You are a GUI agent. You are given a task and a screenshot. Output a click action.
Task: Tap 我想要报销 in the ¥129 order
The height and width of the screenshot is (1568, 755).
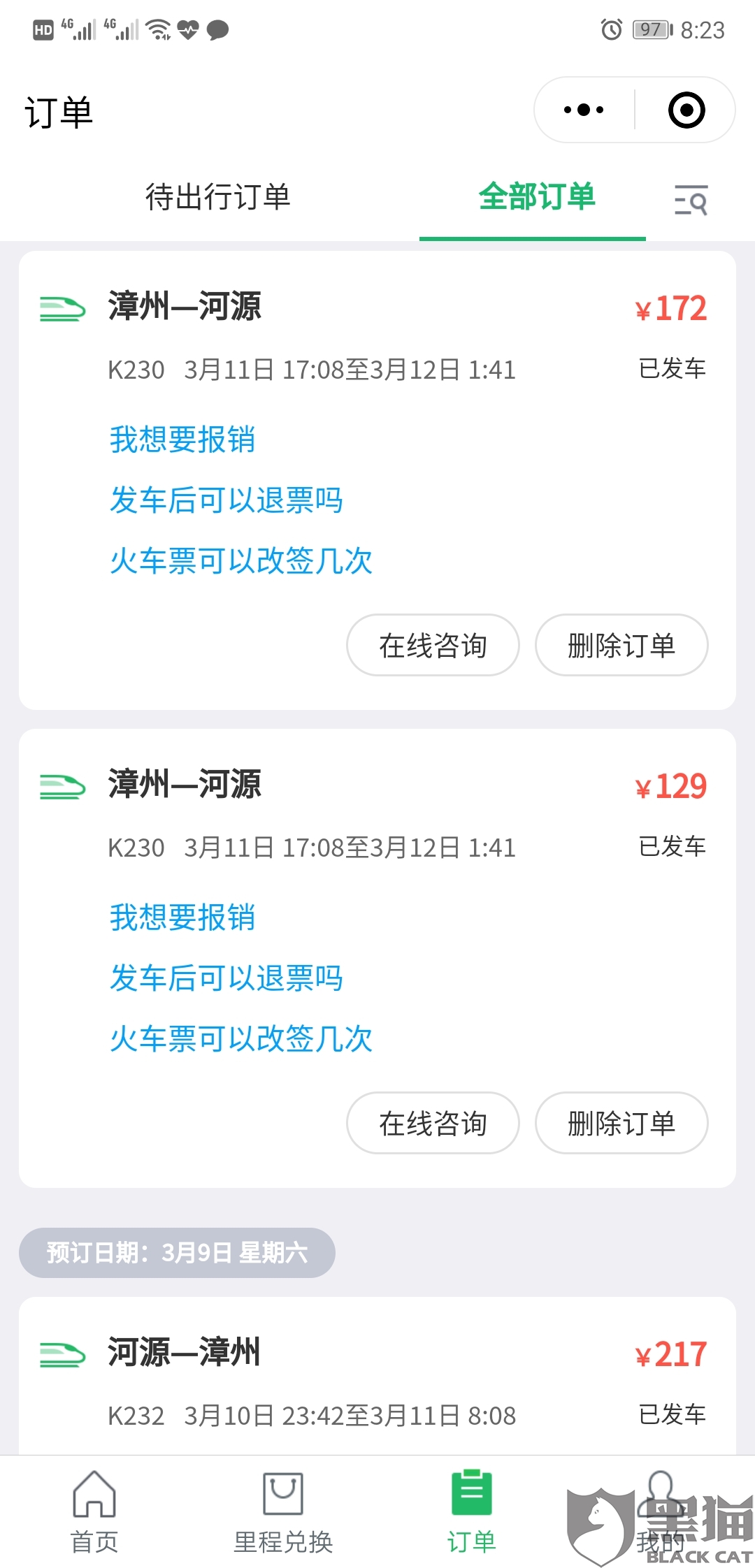pyautogui.click(x=182, y=917)
